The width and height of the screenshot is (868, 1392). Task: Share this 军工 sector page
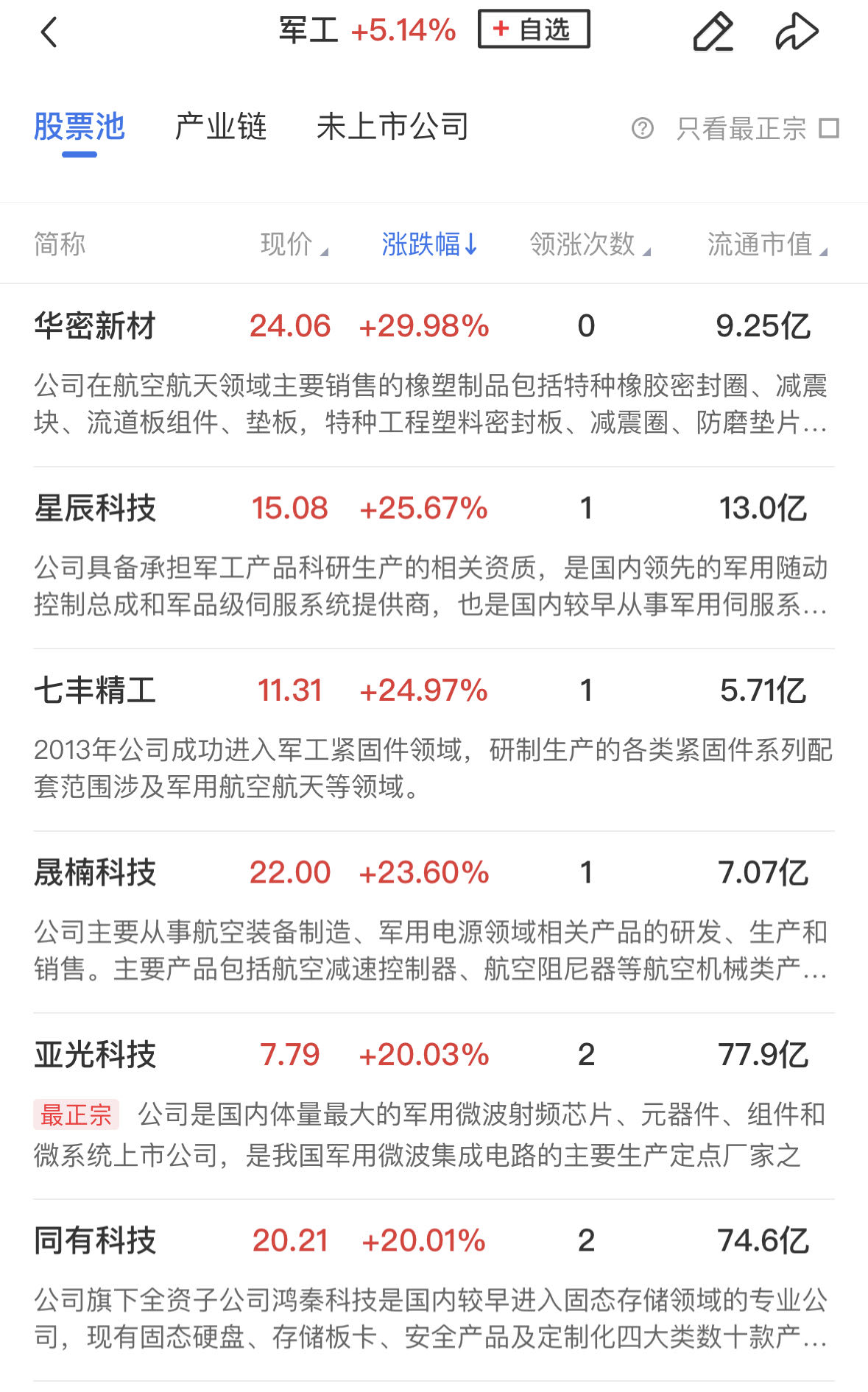[x=797, y=32]
